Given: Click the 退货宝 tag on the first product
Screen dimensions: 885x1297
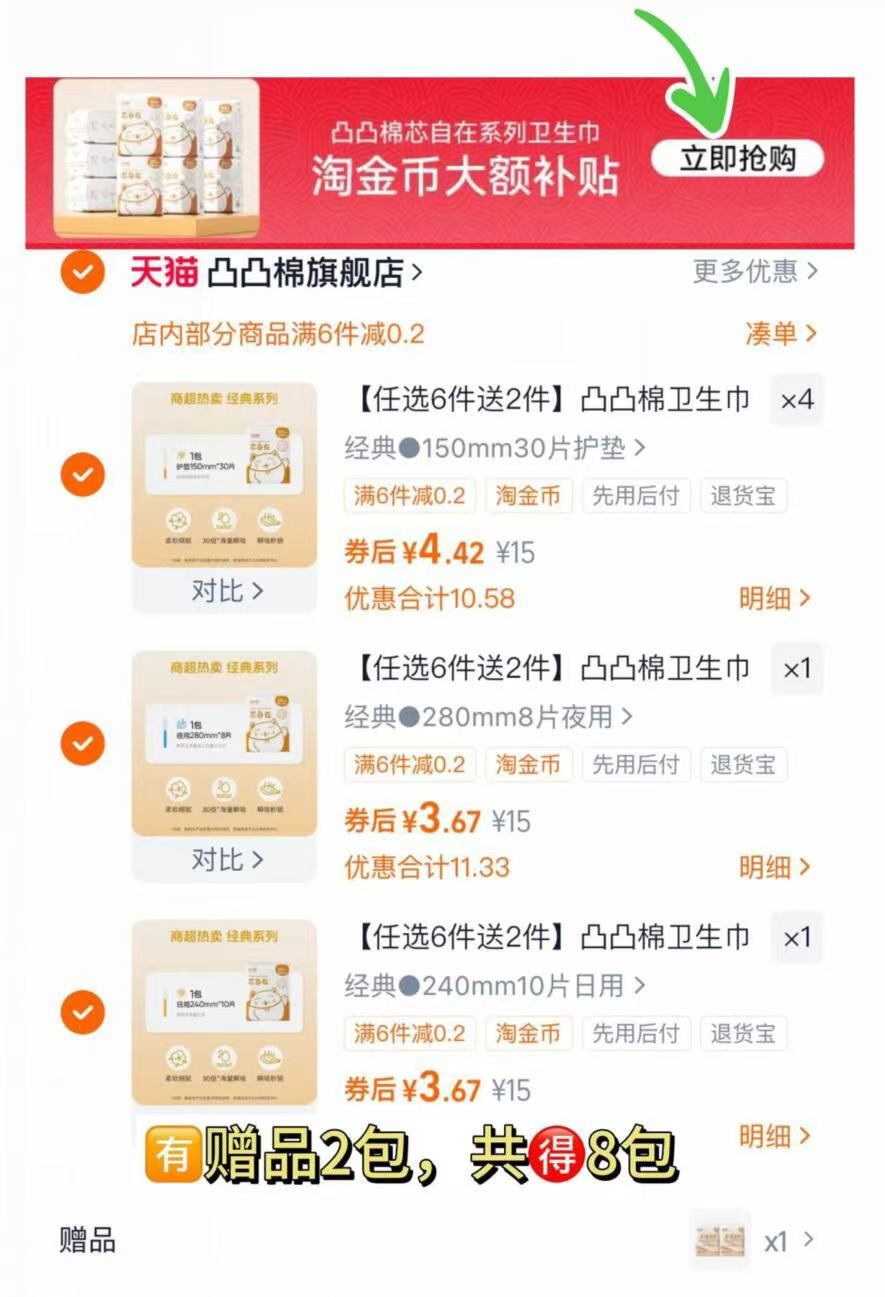Looking at the screenshot, I should (x=744, y=496).
